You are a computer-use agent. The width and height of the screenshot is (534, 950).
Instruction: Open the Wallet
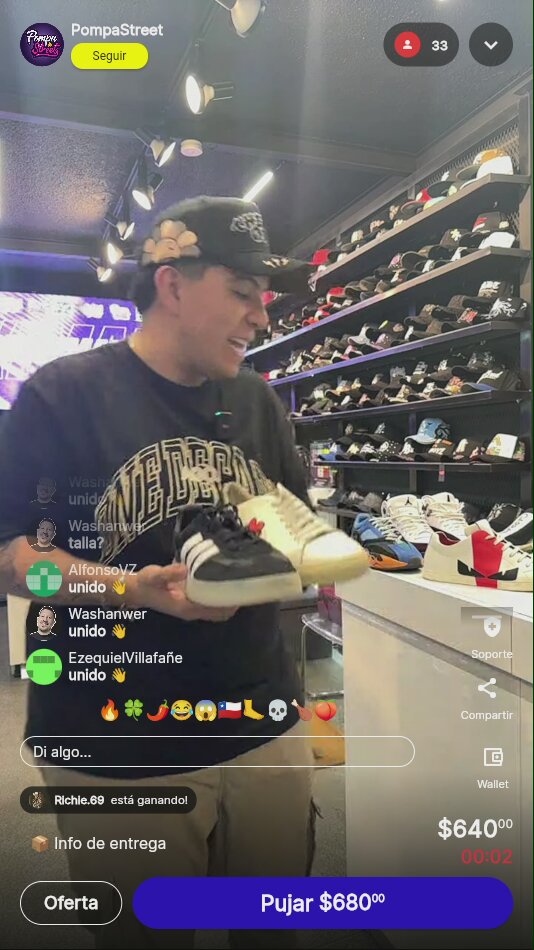pos(493,767)
